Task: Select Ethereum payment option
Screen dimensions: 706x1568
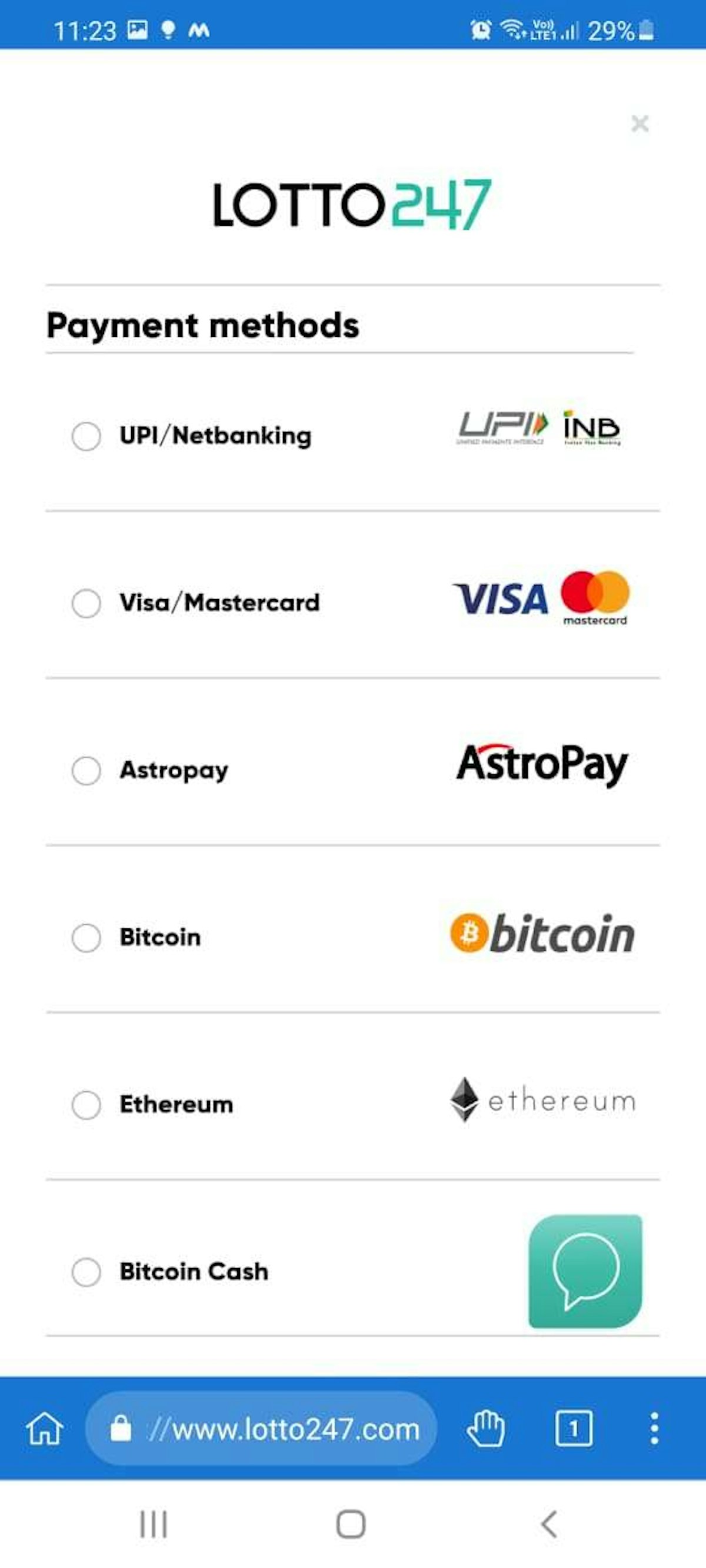Action: [86, 1105]
